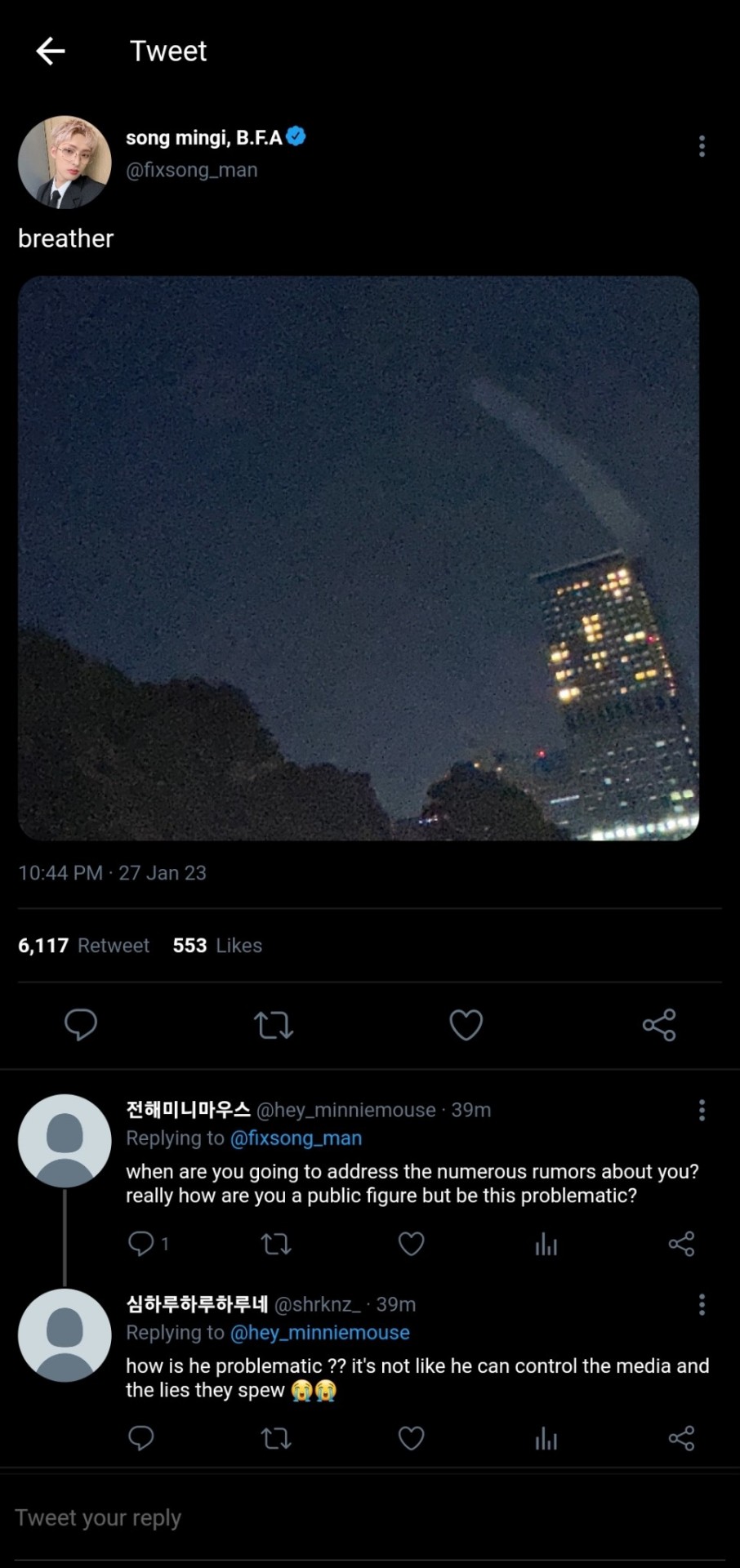Retweet hey_minniemouse's reply

(276, 1244)
